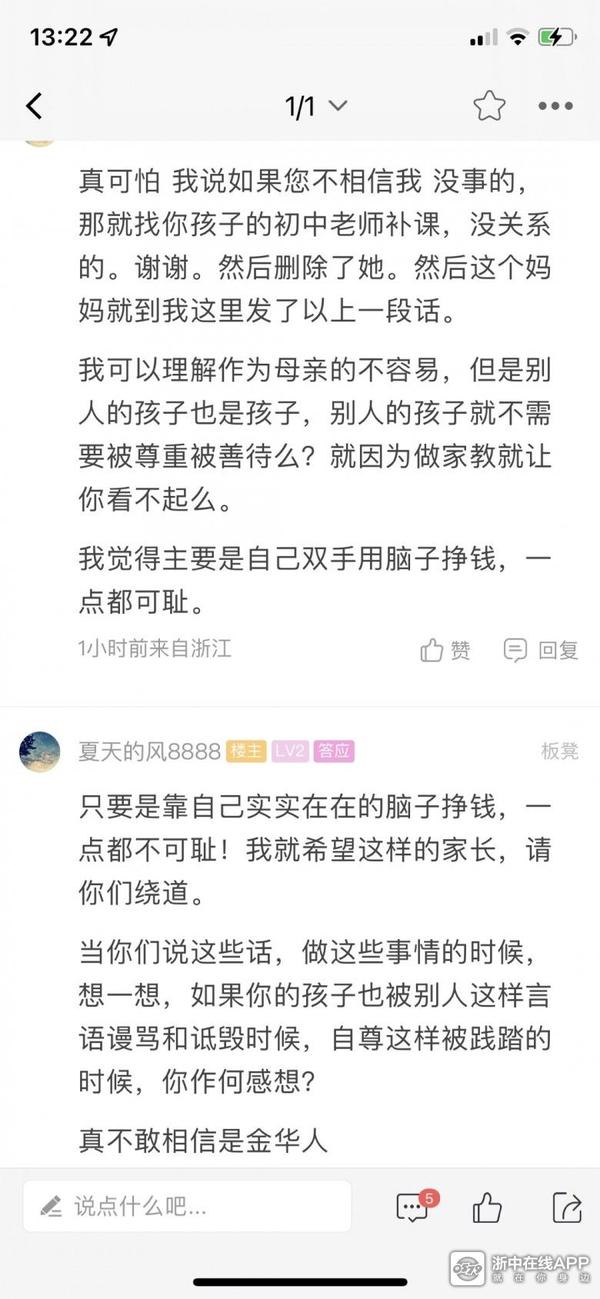Open the three-dot overflow menu
Viewport: 600px width, 1299px height.
coord(555,106)
